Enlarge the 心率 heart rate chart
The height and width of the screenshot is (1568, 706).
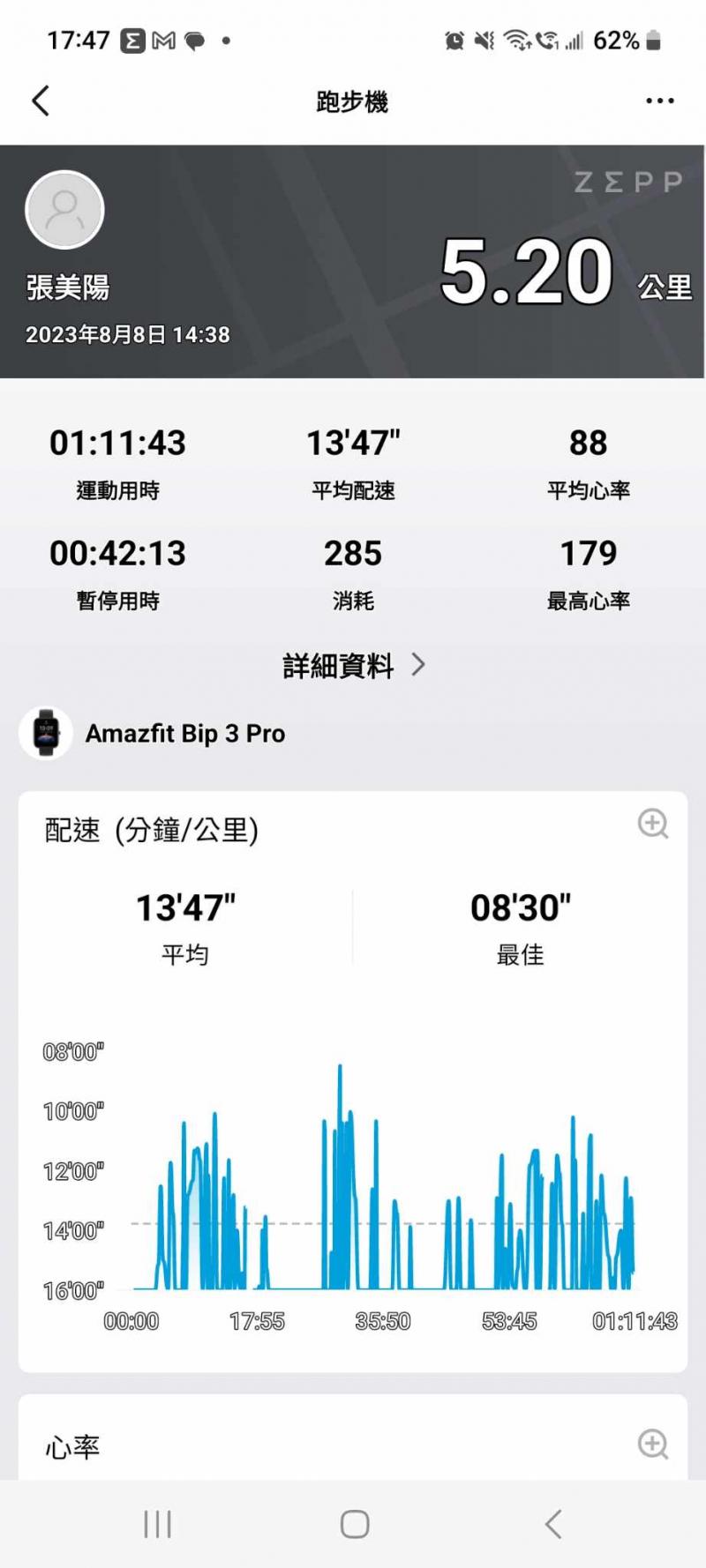[653, 1445]
